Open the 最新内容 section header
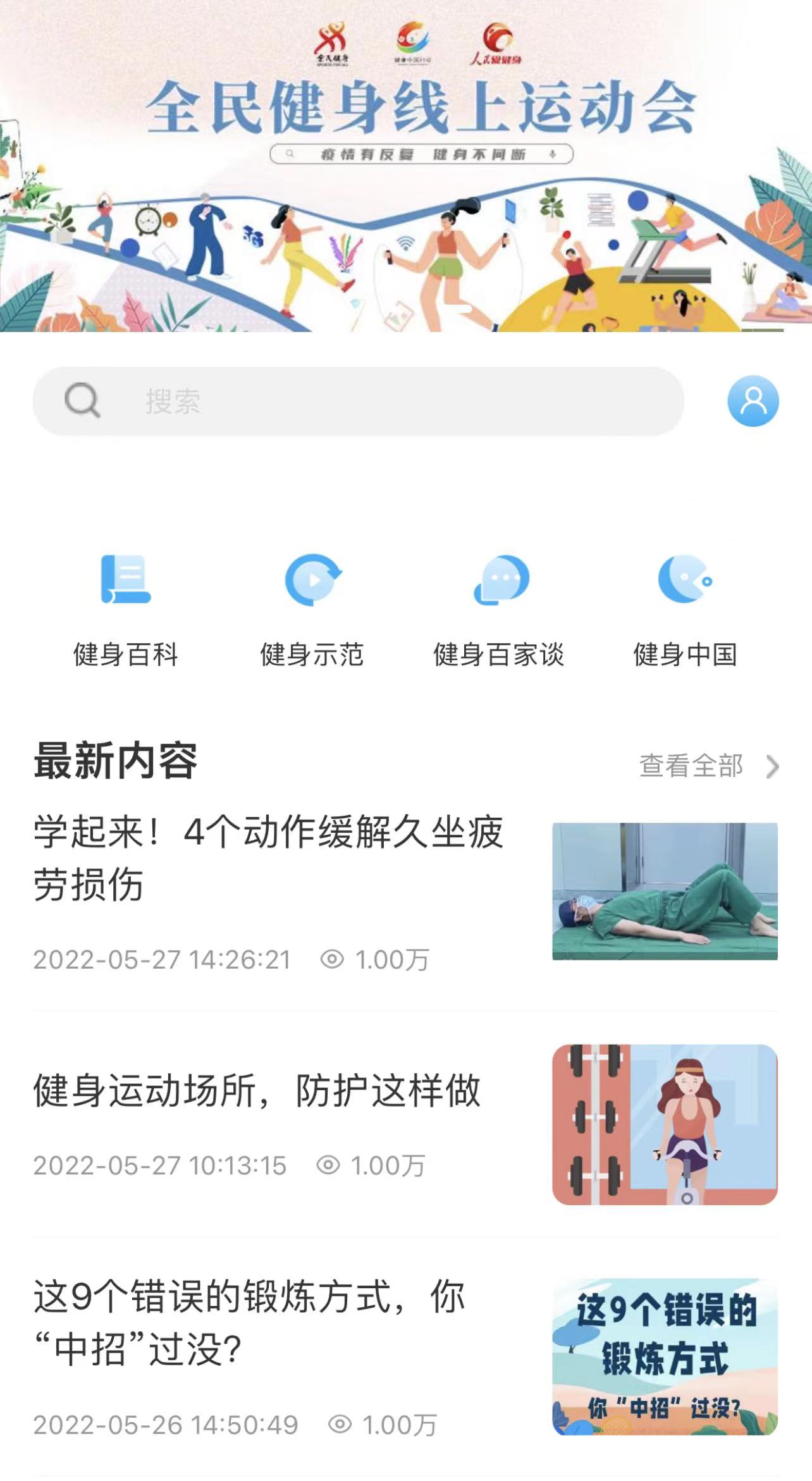 [114, 764]
